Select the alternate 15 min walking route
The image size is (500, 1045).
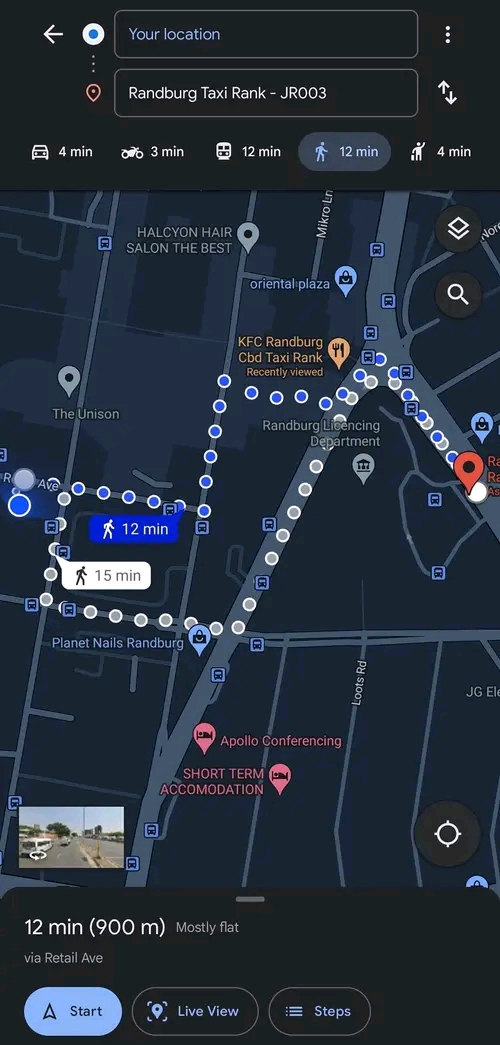106,575
